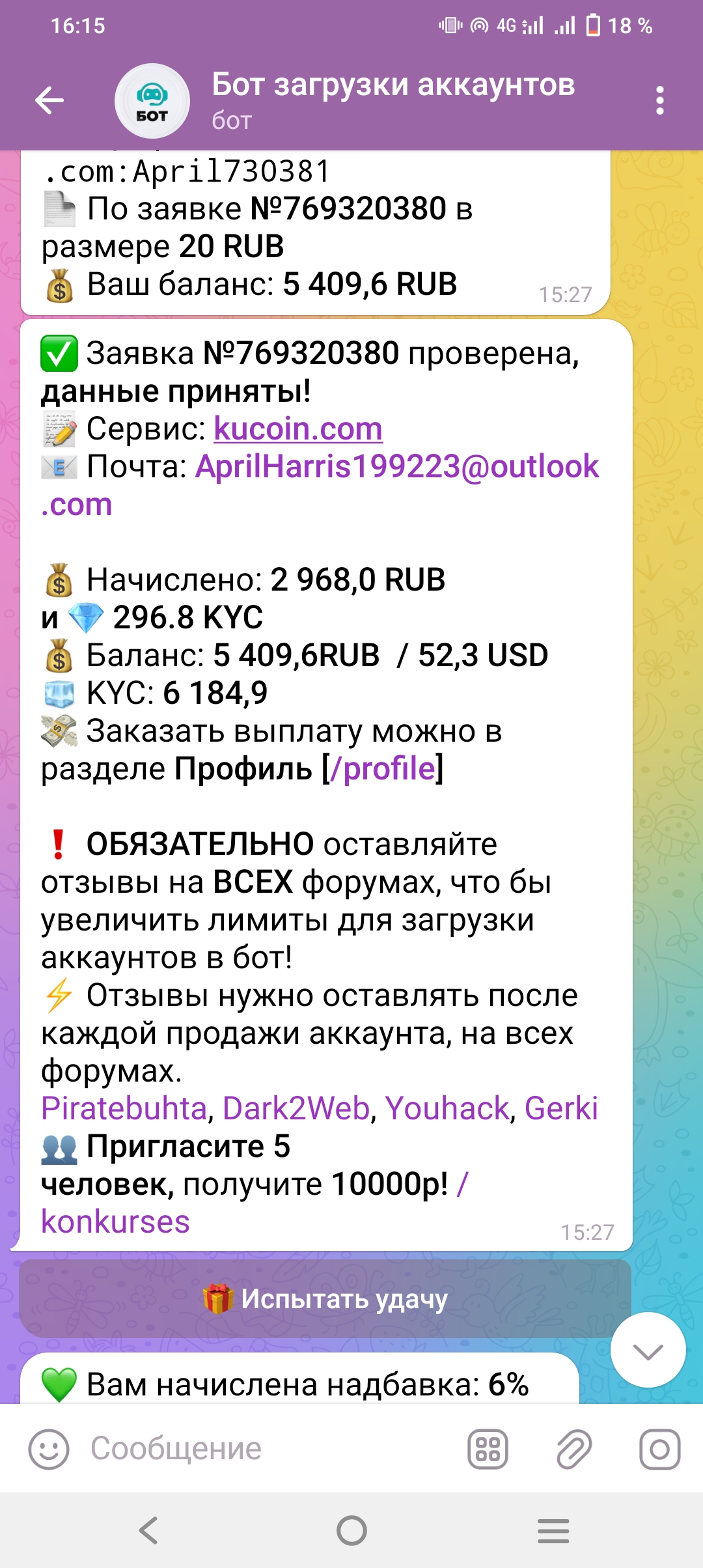Focus the Сообщение message field
The width and height of the screenshot is (703, 1568).
coord(260,1449)
